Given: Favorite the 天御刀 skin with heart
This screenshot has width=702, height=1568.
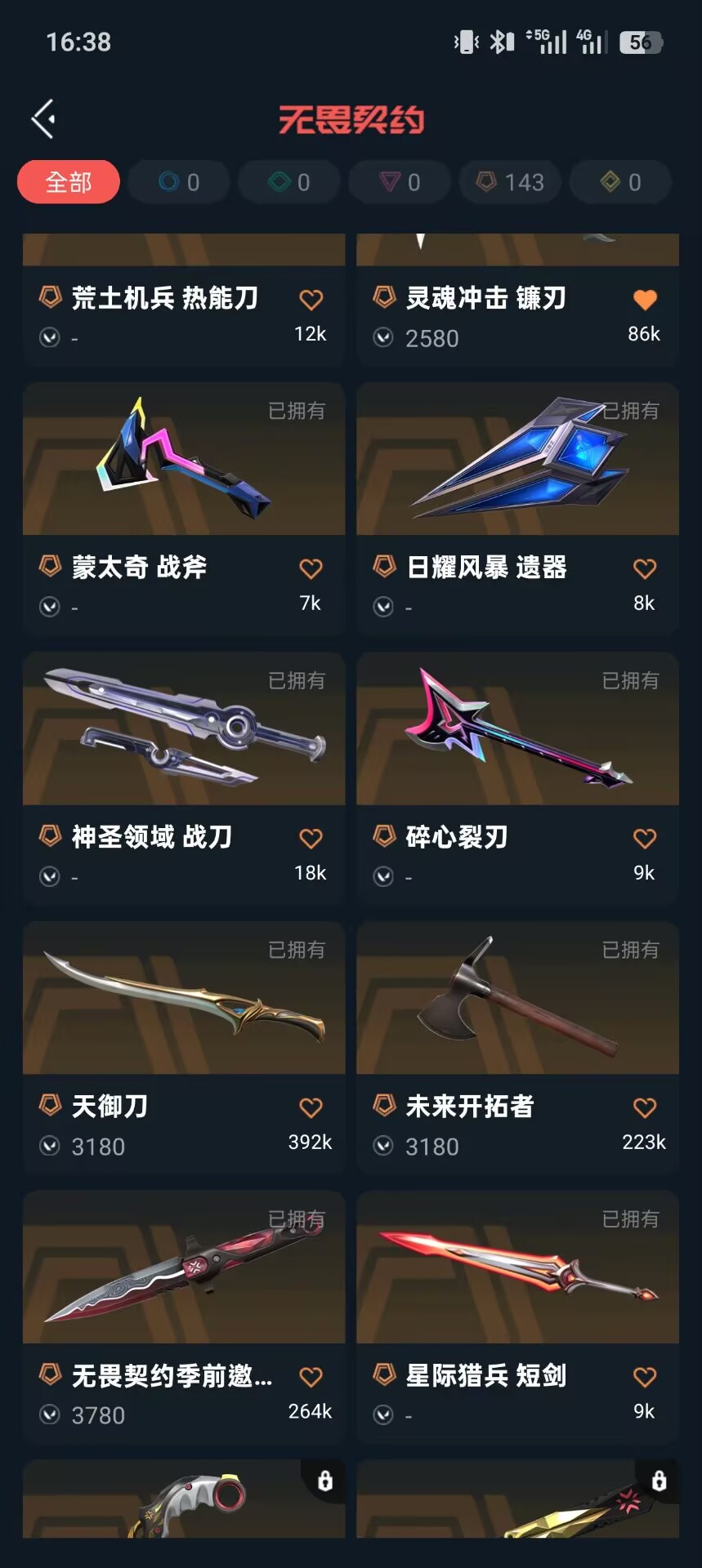Looking at the screenshot, I should point(311,1107).
